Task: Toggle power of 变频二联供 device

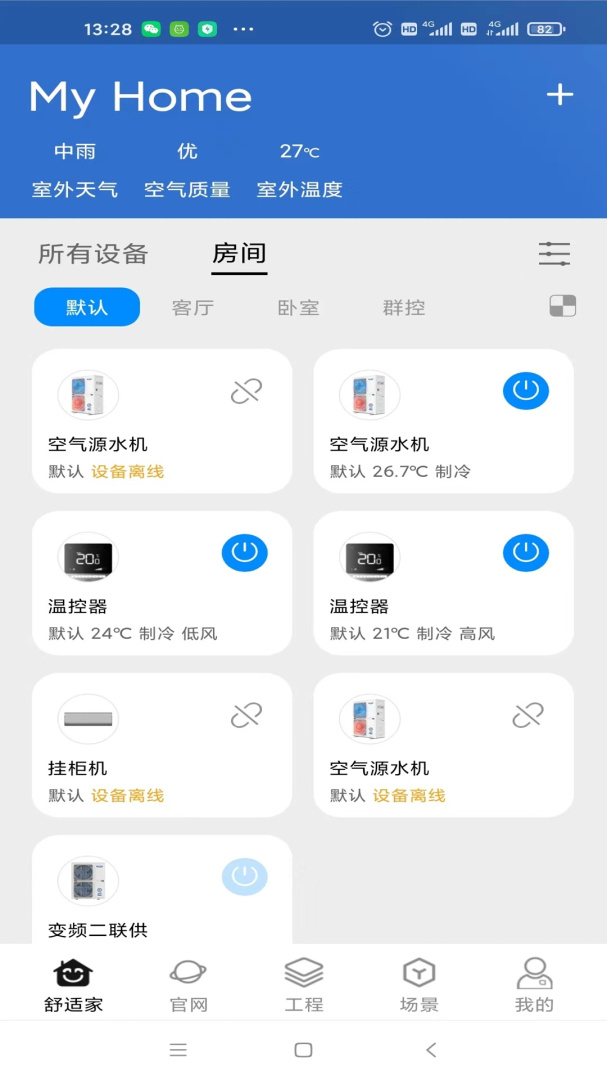Action: point(245,877)
